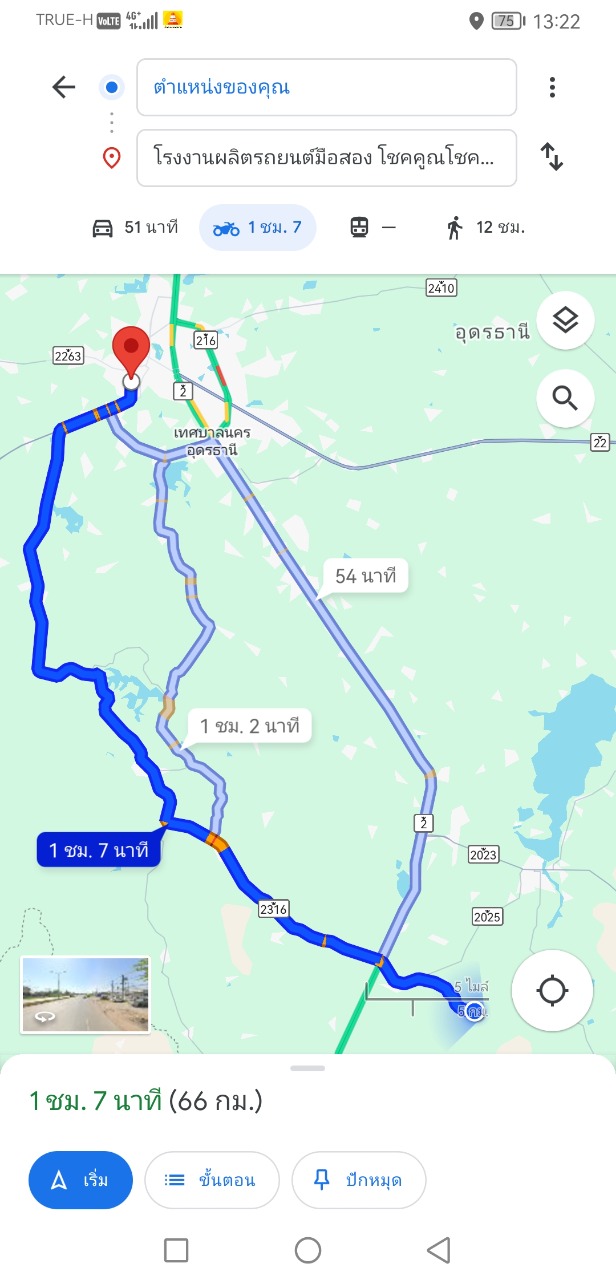Viewport: 616px width, 1280px height.
Task: View route steps via ขั้นตอน
Action: (210, 1180)
